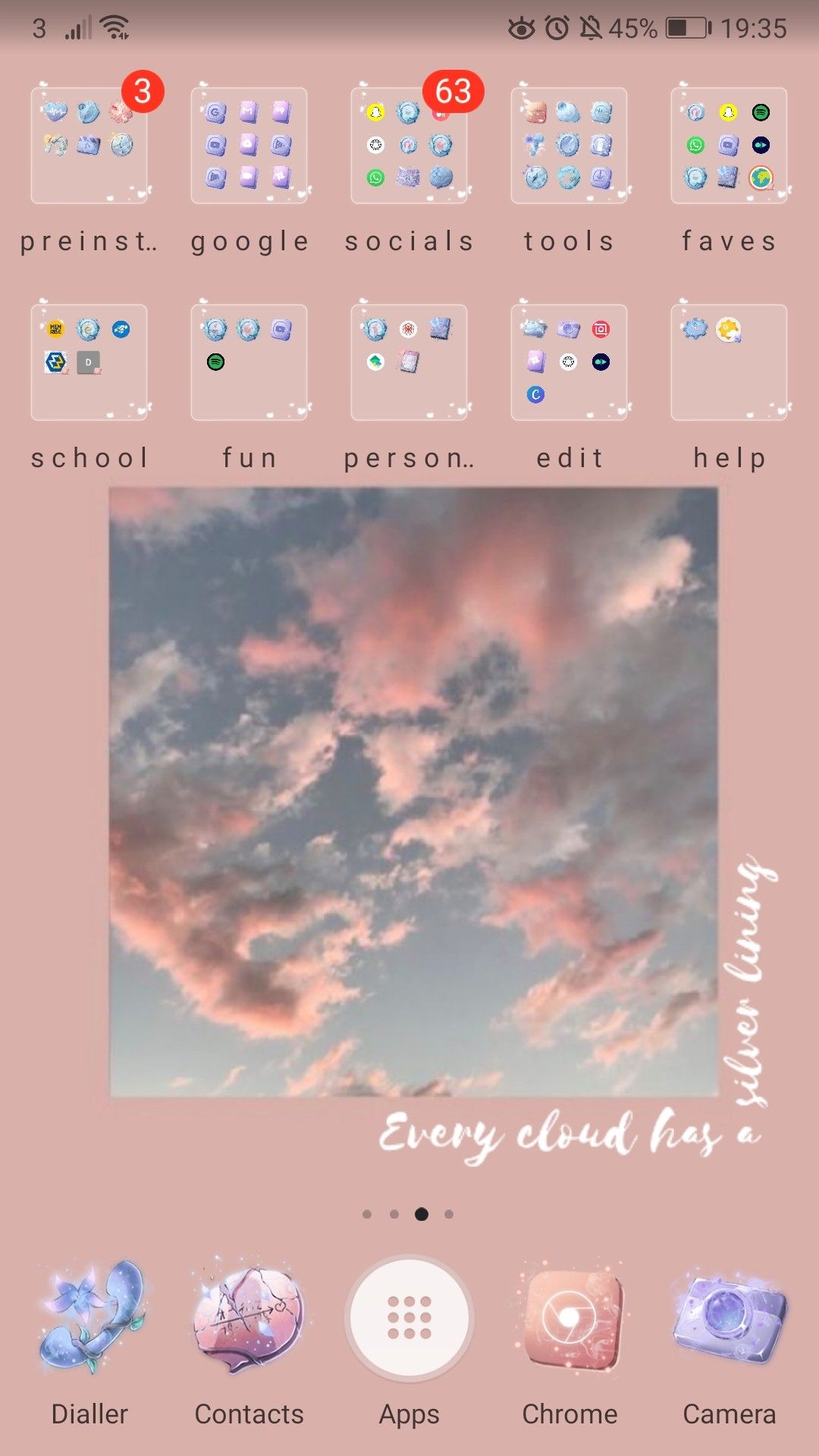
Task: Launch Chrome browser
Action: pos(570,1319)
